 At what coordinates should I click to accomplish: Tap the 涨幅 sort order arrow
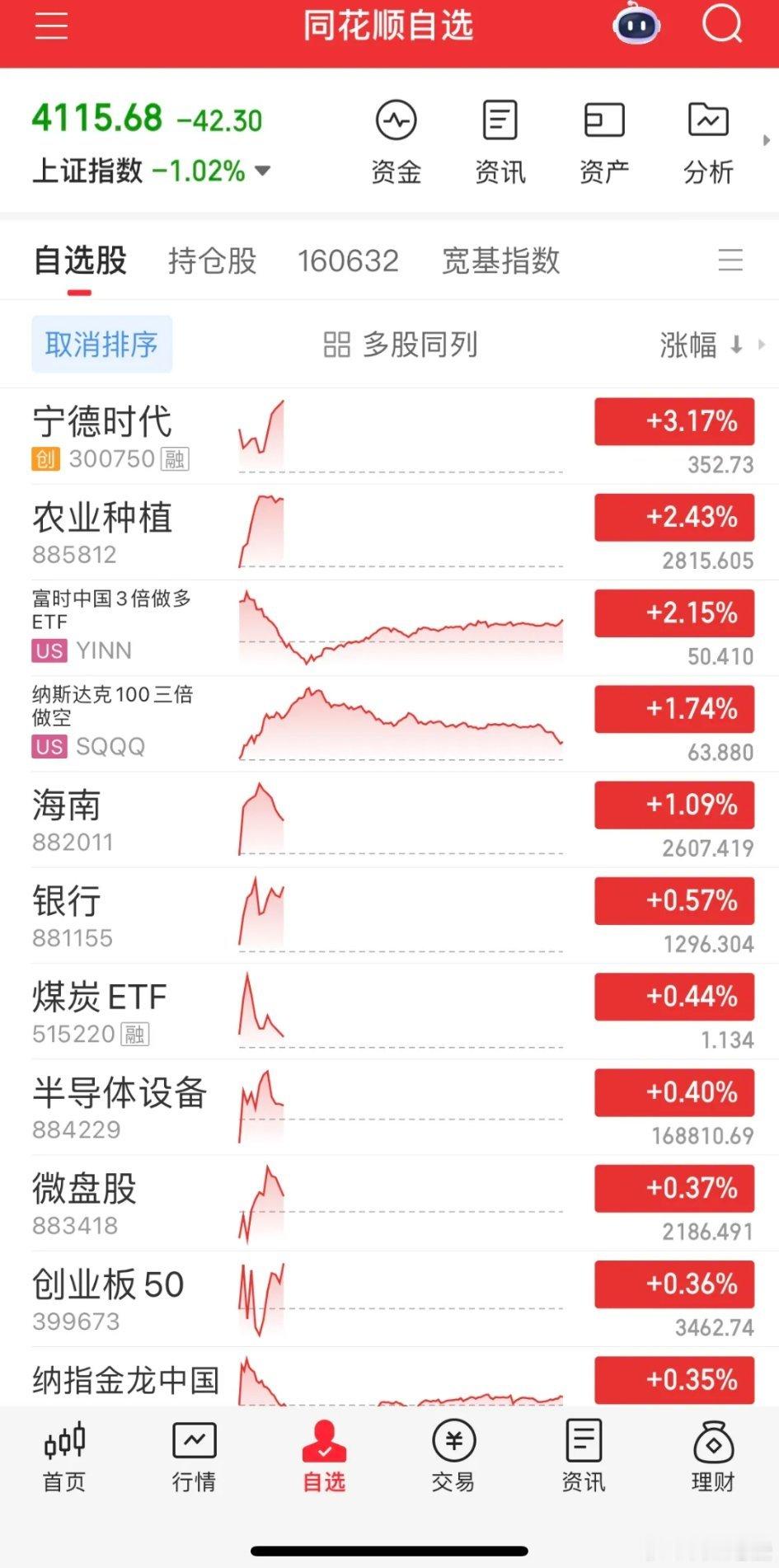[736, 346]
